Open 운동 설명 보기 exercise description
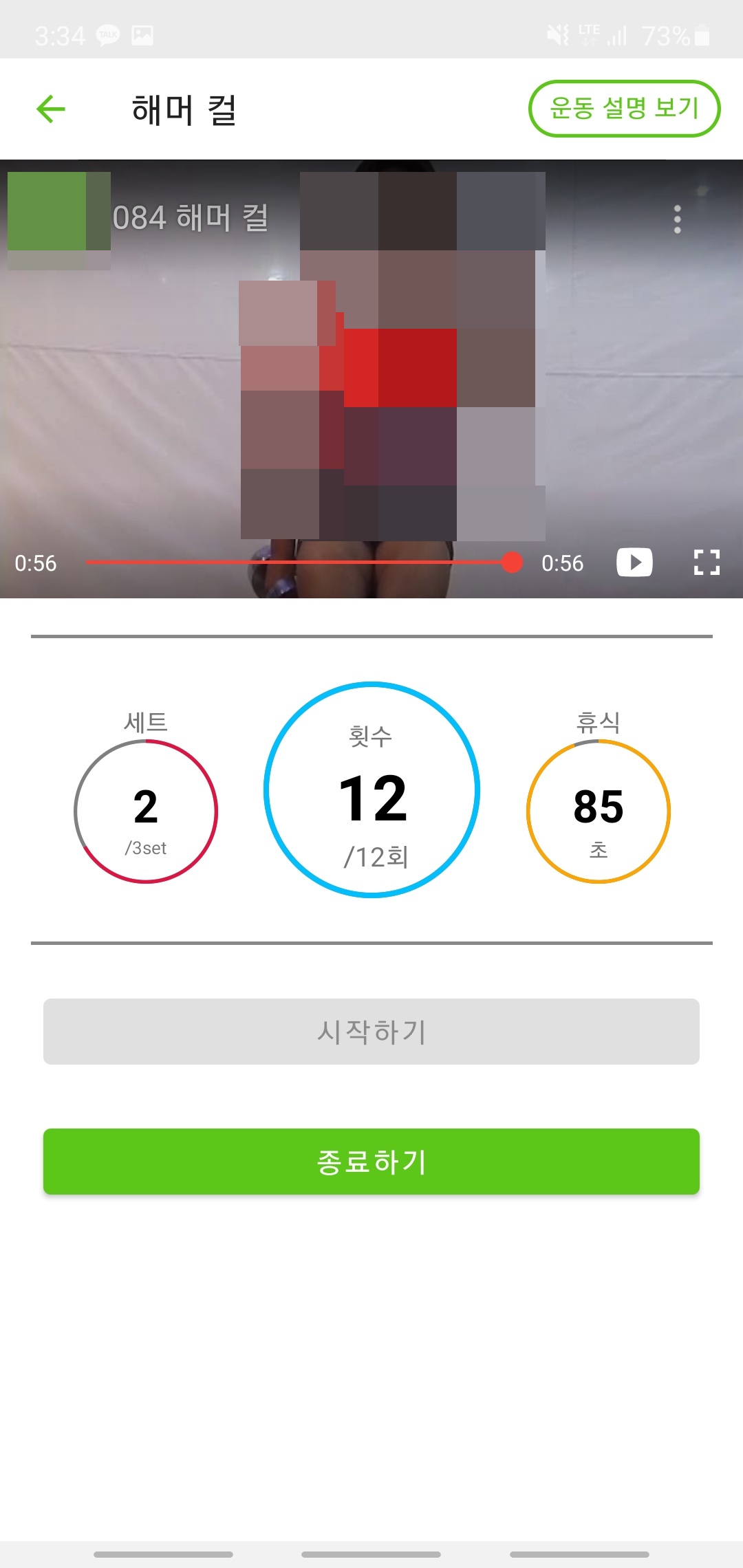Screen dimensions: 743x1568 [x=624, y=108]
